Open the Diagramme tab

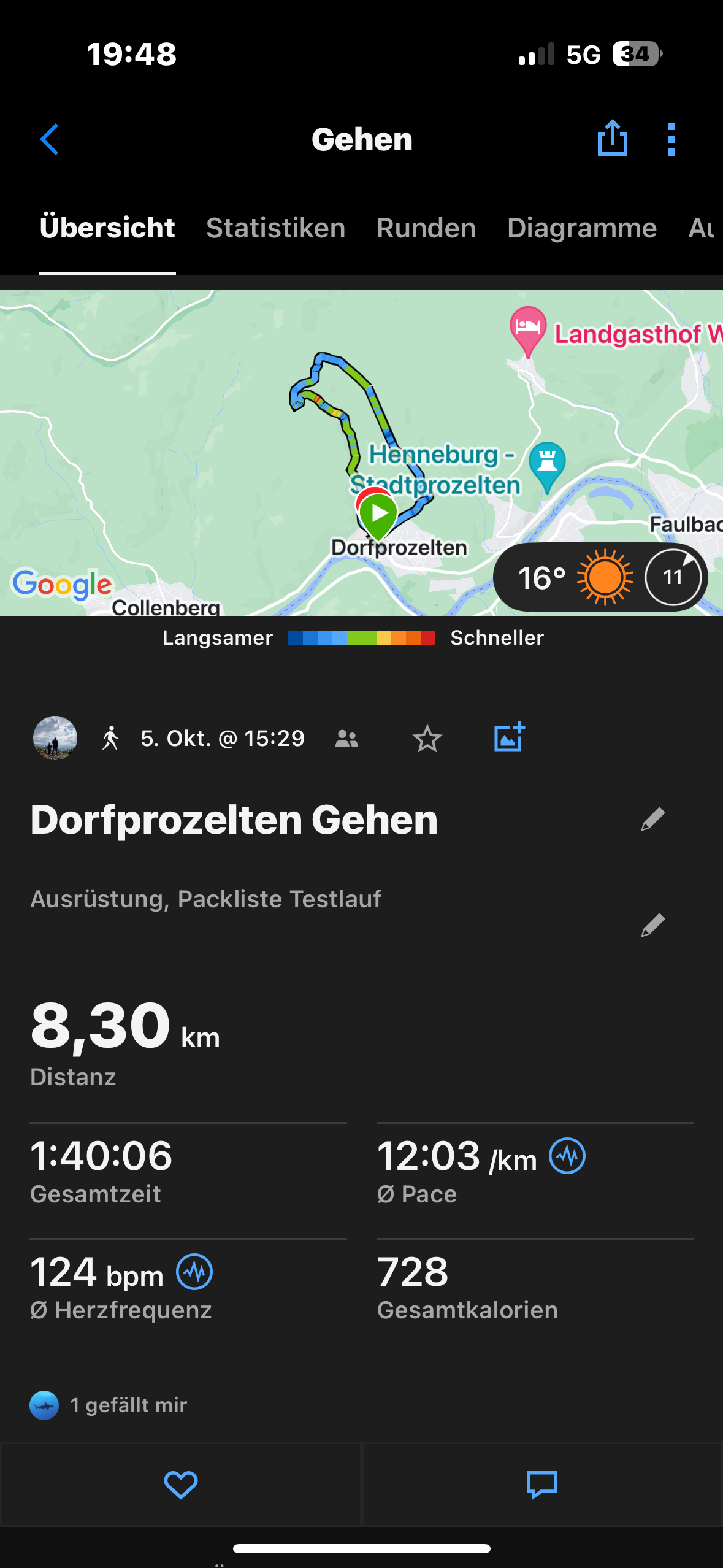[582, 228]
